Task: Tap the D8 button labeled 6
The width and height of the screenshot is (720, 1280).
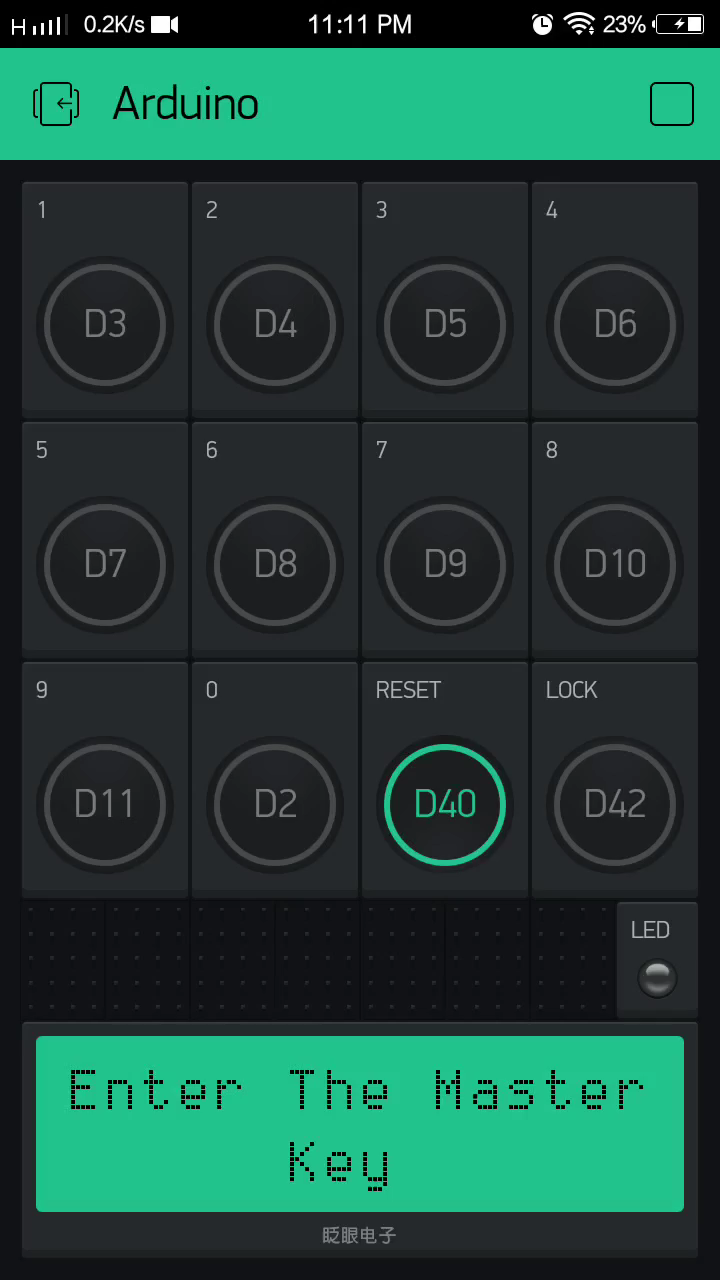Action: pyautogui.click(x=275, y=564)
